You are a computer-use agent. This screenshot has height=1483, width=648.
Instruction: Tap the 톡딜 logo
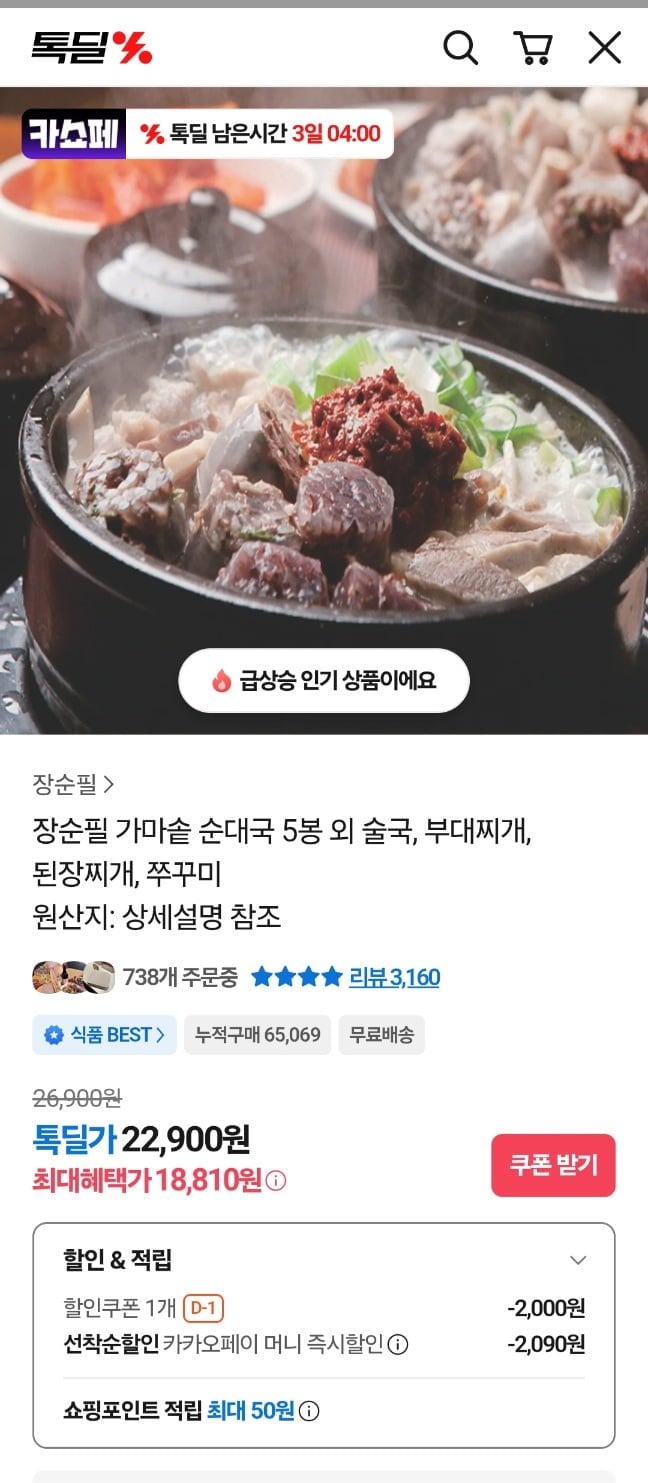coord(91,47)
